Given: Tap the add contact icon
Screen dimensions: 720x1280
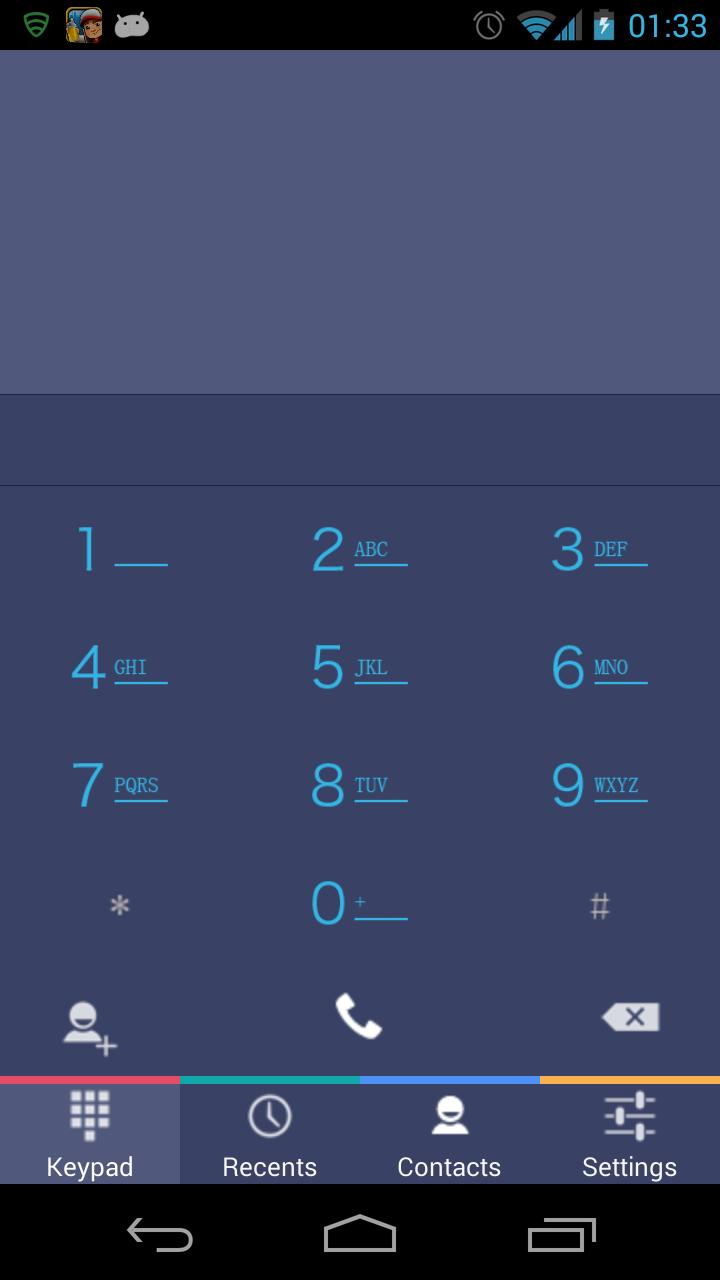Looking at the screenshot, I should click(90, 1017).
